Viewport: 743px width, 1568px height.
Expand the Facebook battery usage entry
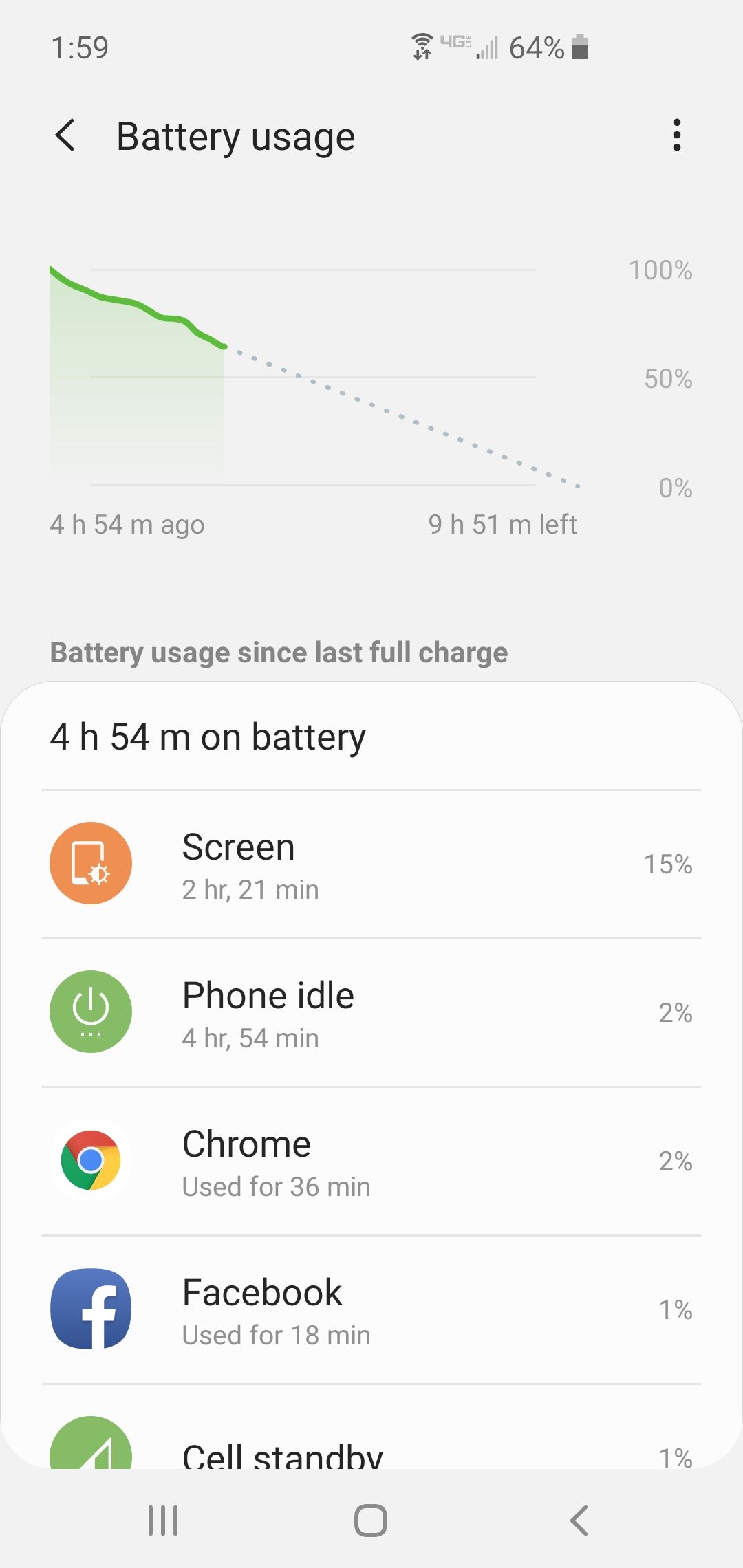[371, 1309]
